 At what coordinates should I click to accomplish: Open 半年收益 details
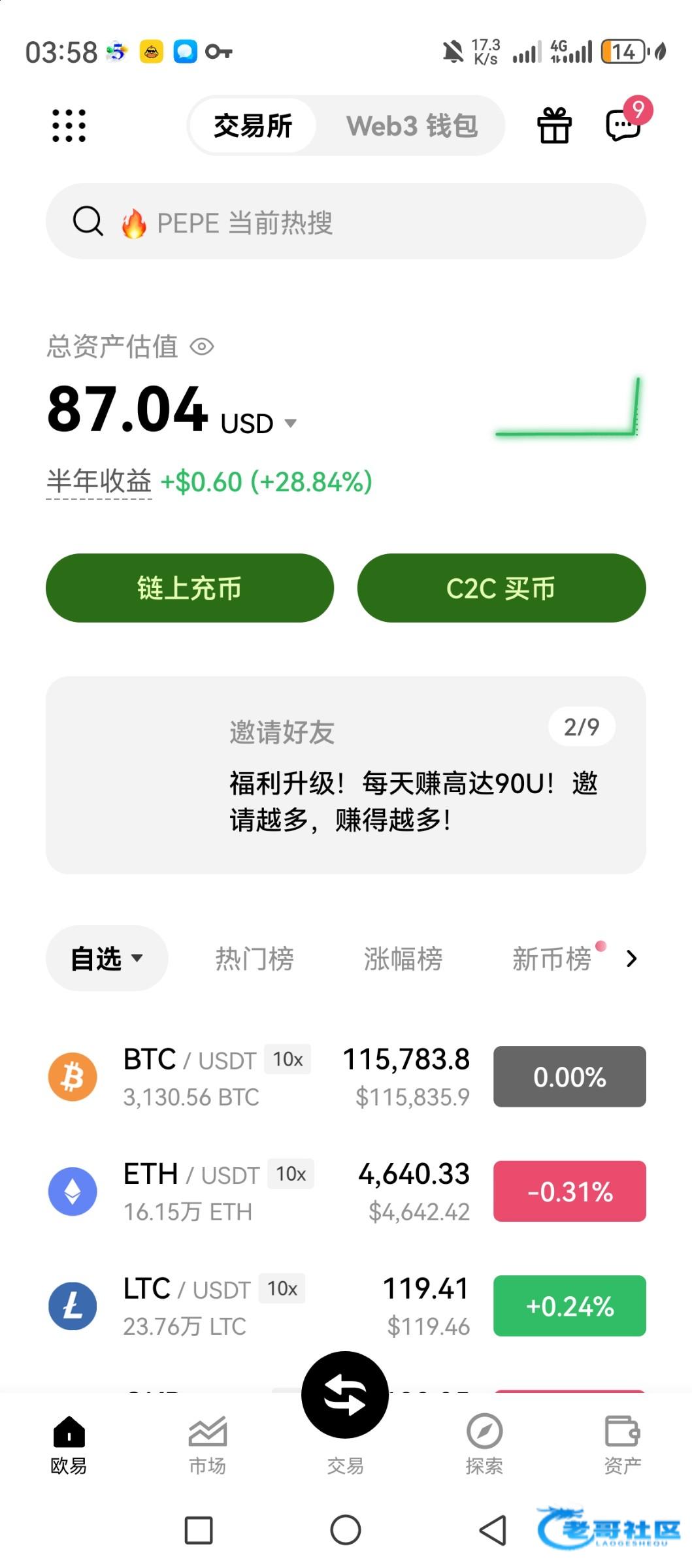pyautogui.click(x=99, y=482)
